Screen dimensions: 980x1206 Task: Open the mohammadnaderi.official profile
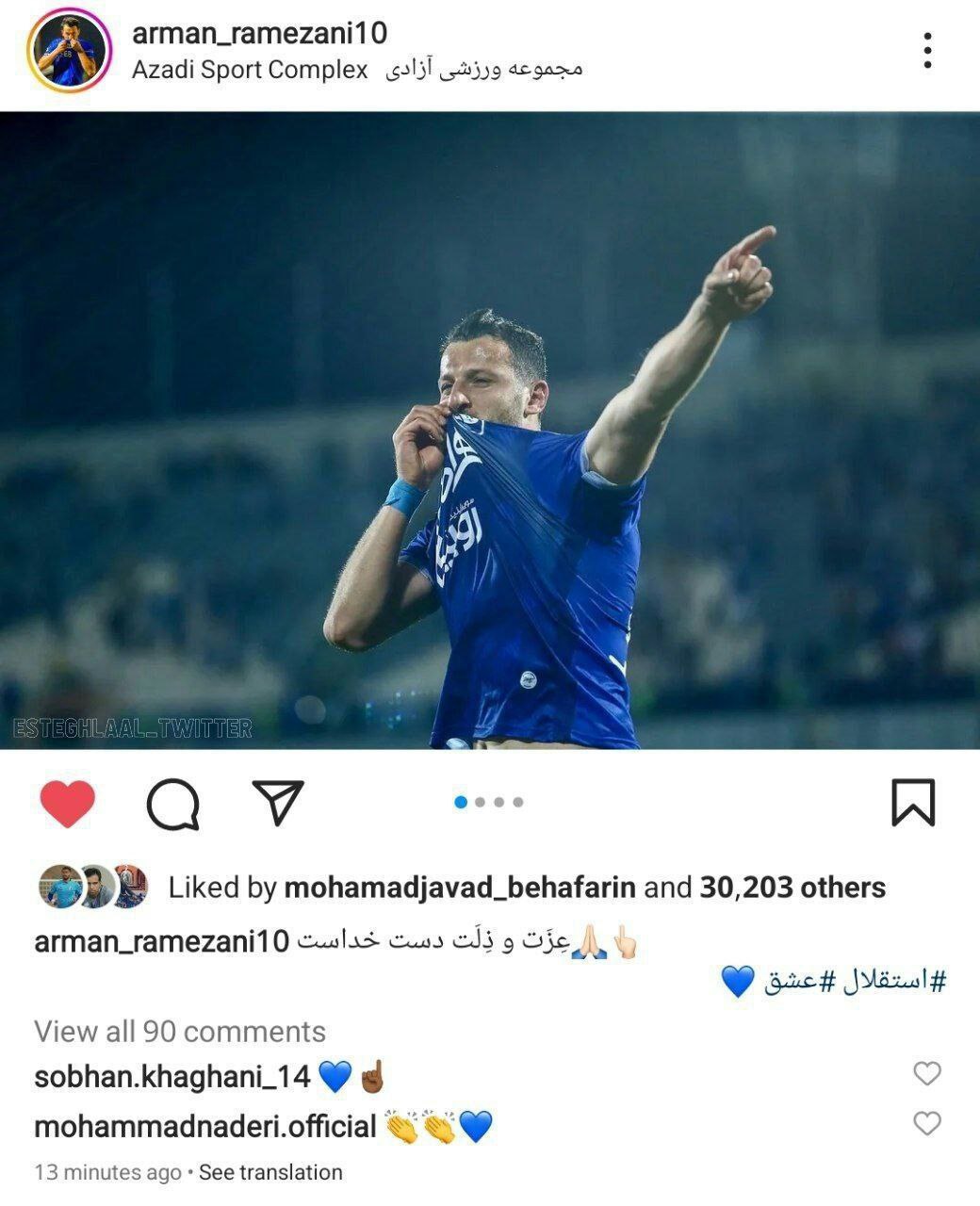(204, 1126)
